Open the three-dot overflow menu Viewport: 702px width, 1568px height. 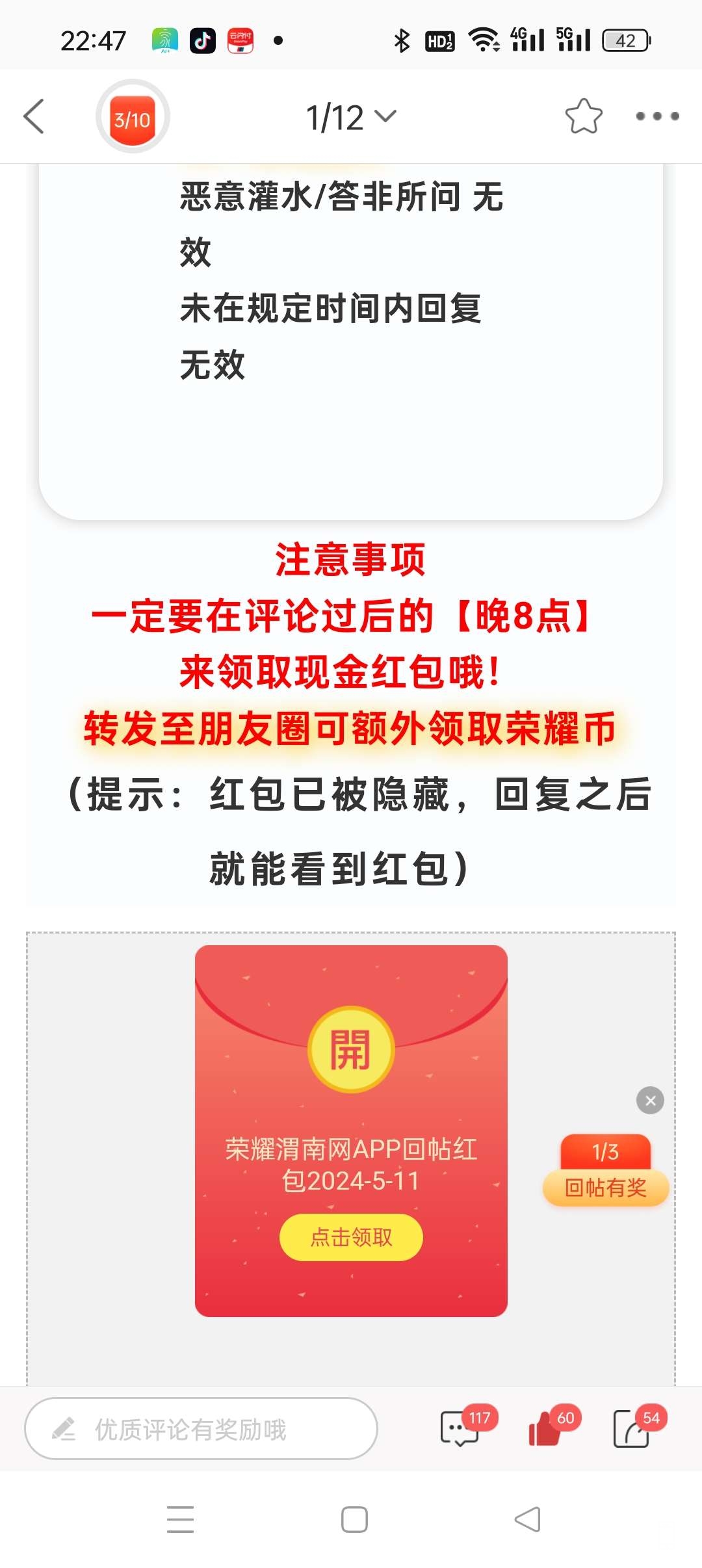(656, 117)
